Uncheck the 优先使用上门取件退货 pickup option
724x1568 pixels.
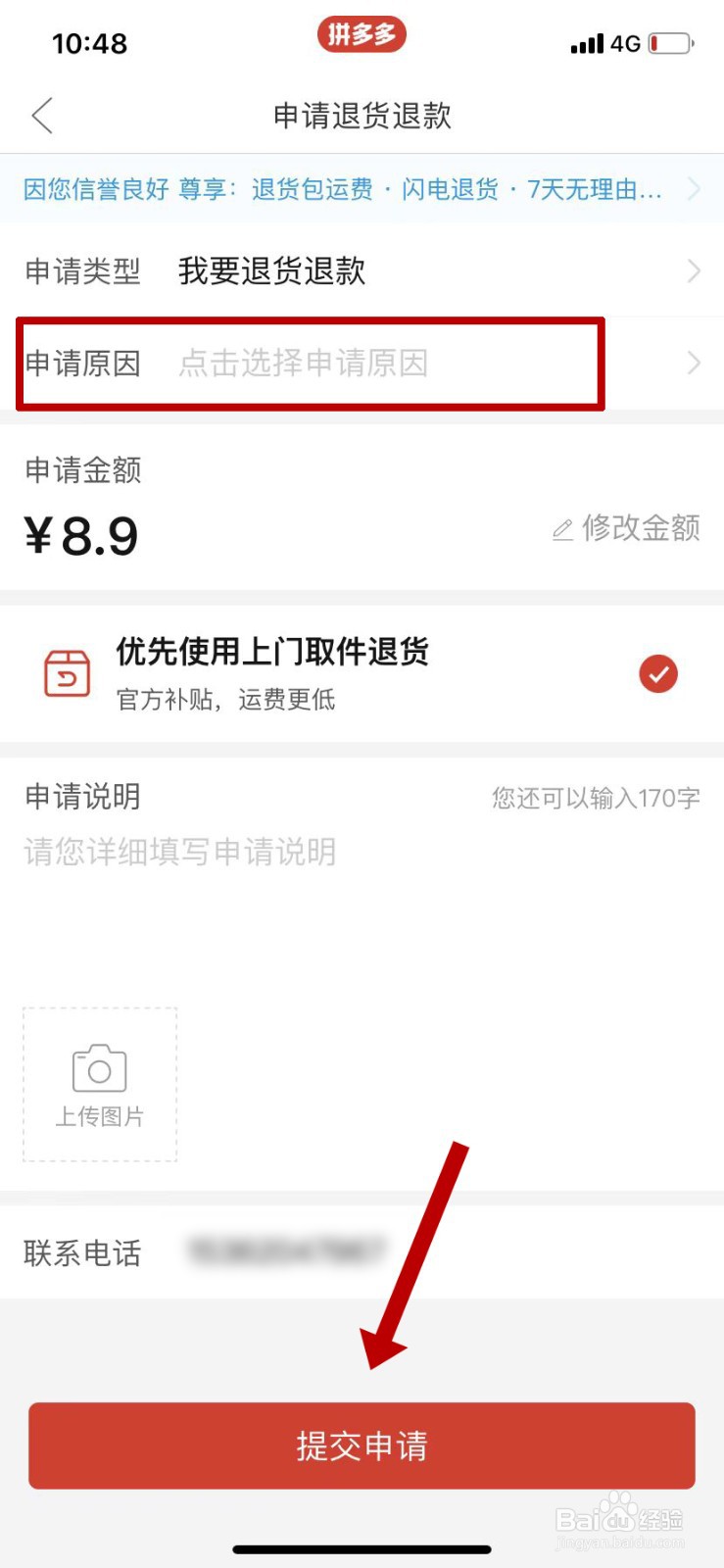click(658, 674)
